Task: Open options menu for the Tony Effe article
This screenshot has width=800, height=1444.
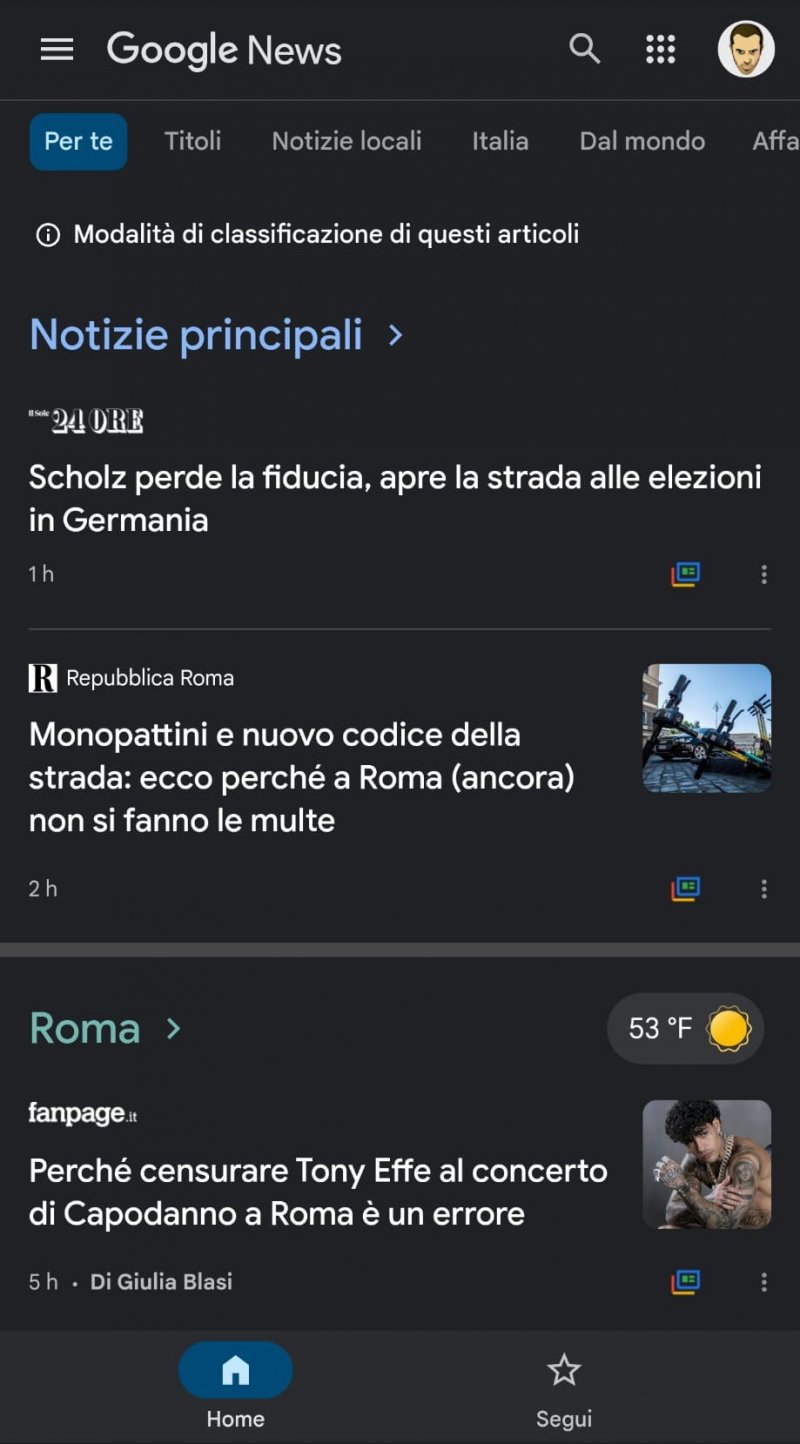Action: point(763,1281)
